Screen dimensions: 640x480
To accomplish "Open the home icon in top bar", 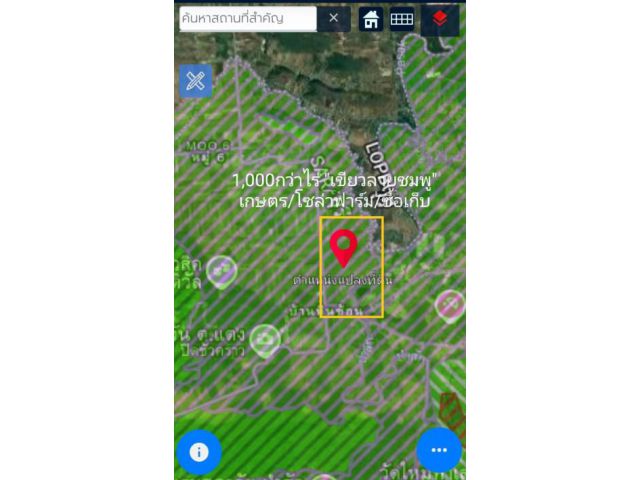I will pos(371,18).
